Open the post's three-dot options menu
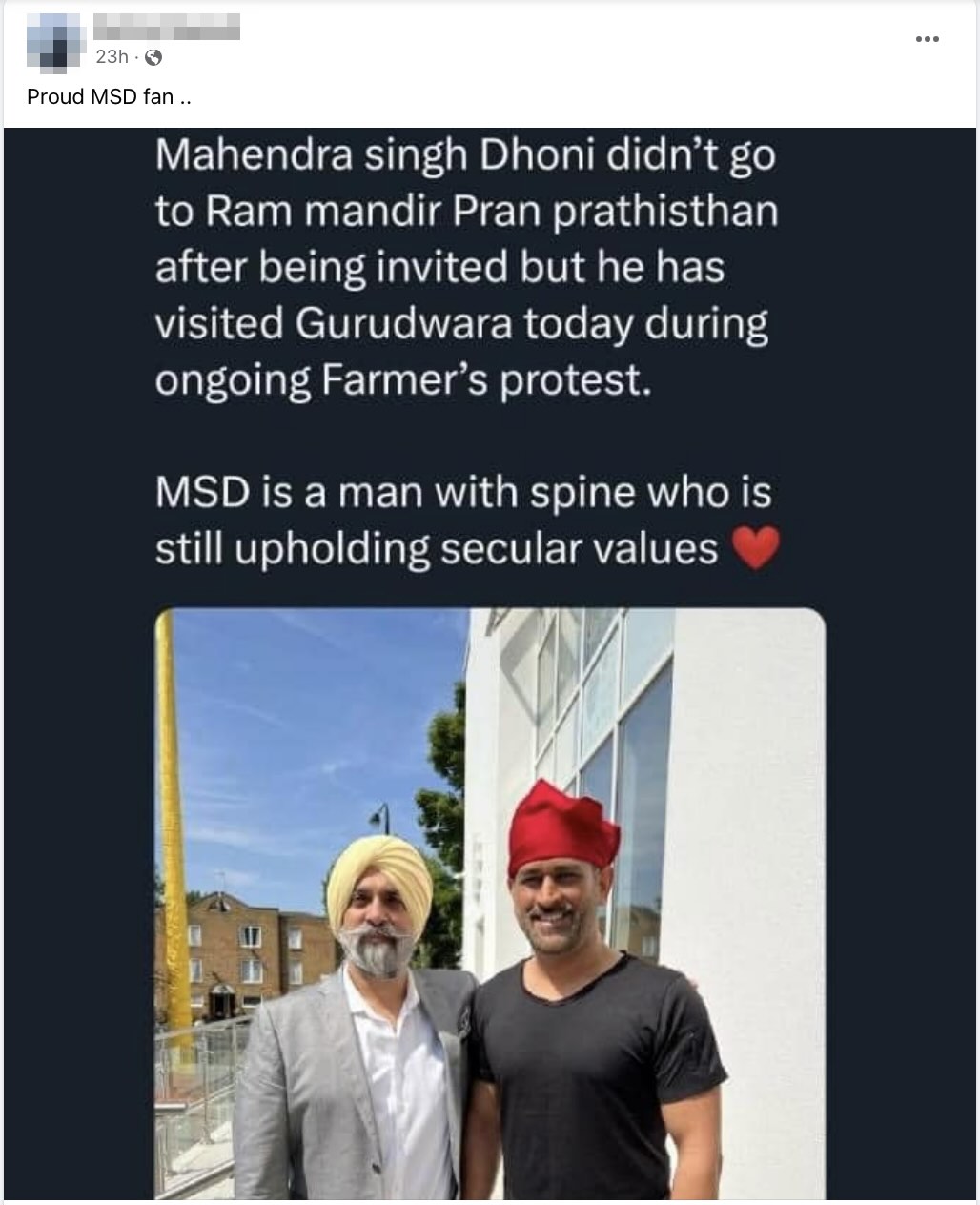The height and width of the screenshot is (1205, 980). 927,39
